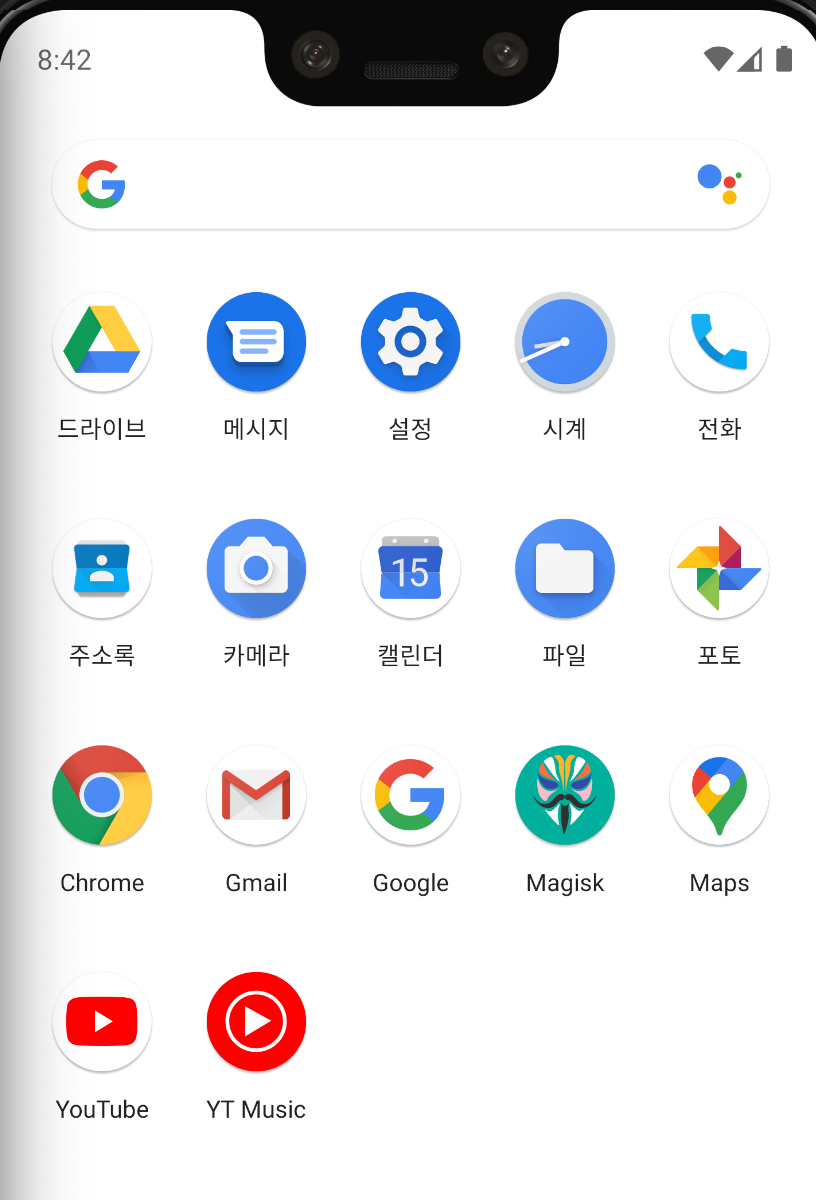Launch the 포토 app

[x=719, y=569]
